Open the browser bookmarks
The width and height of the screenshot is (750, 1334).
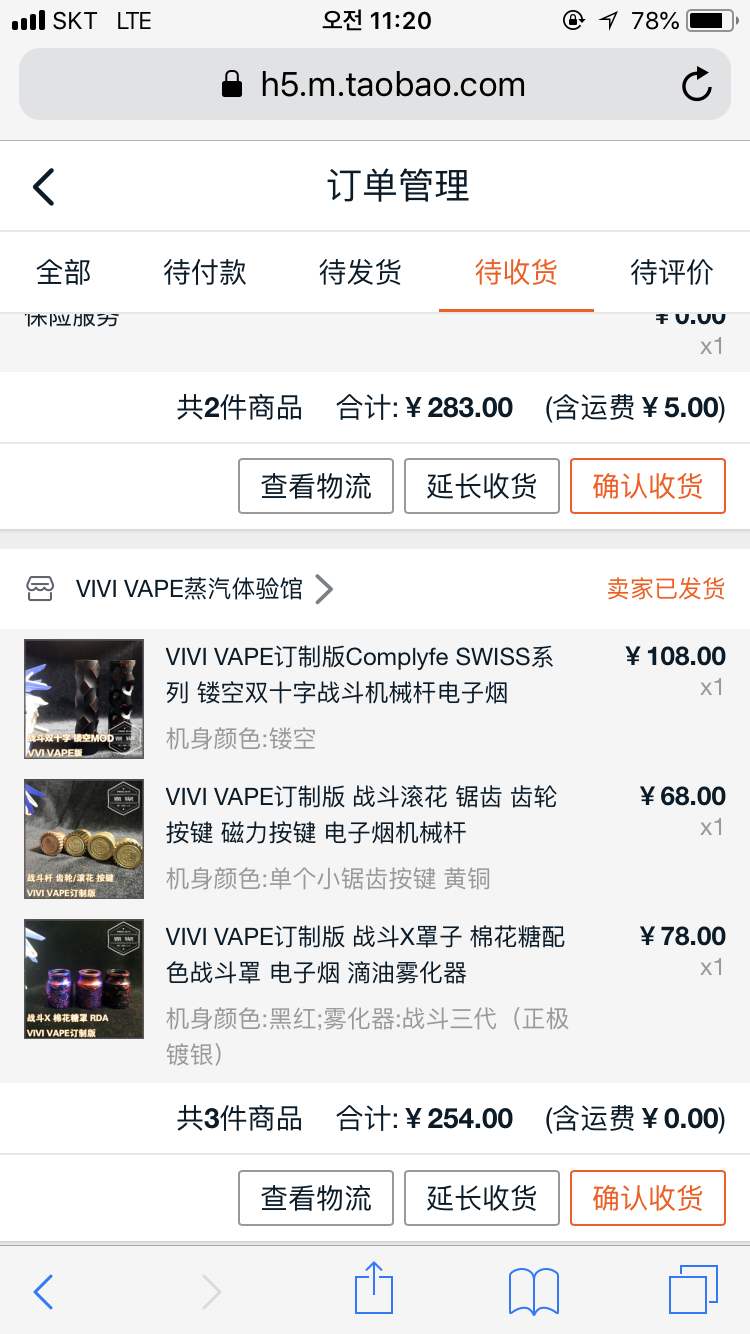click(534, 1291)
